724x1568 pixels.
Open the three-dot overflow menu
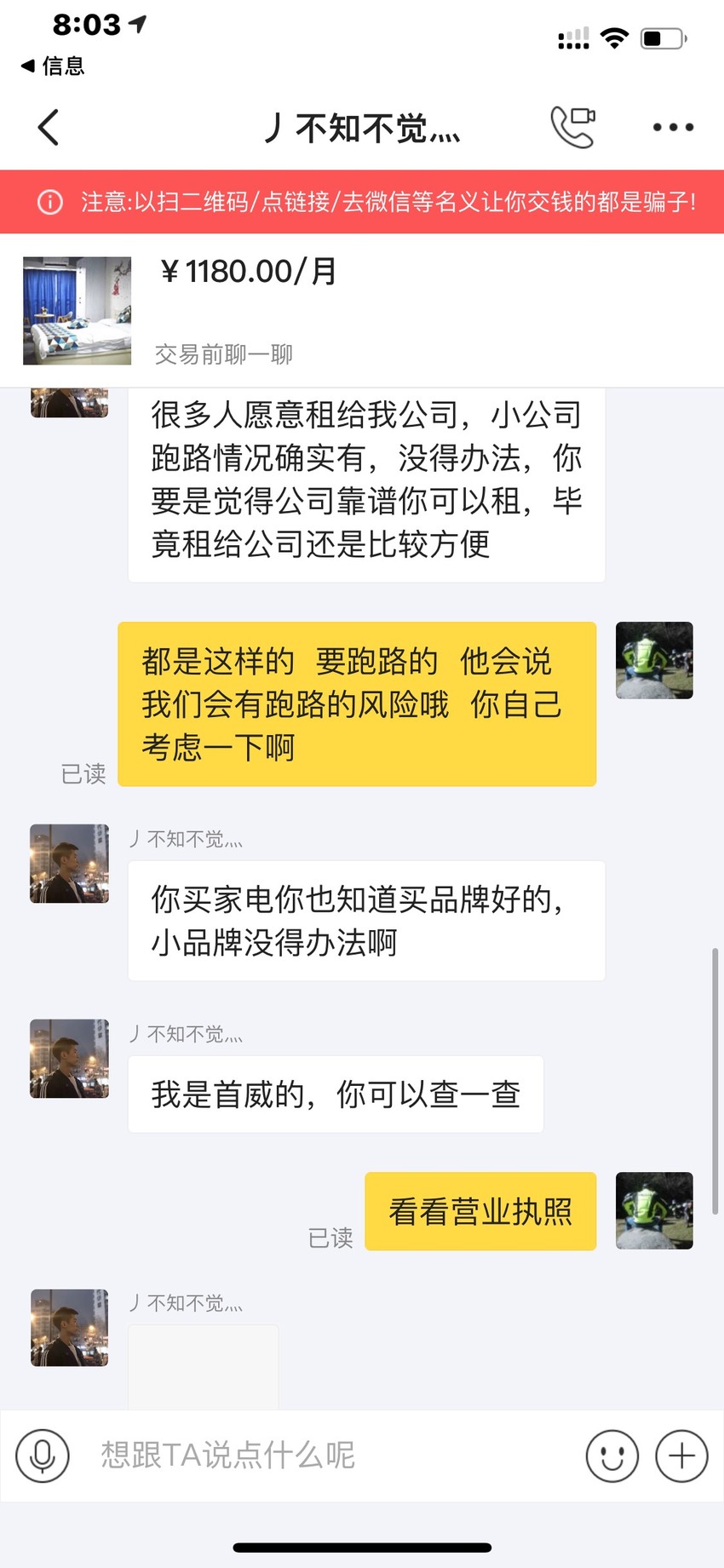coord(673,128)
